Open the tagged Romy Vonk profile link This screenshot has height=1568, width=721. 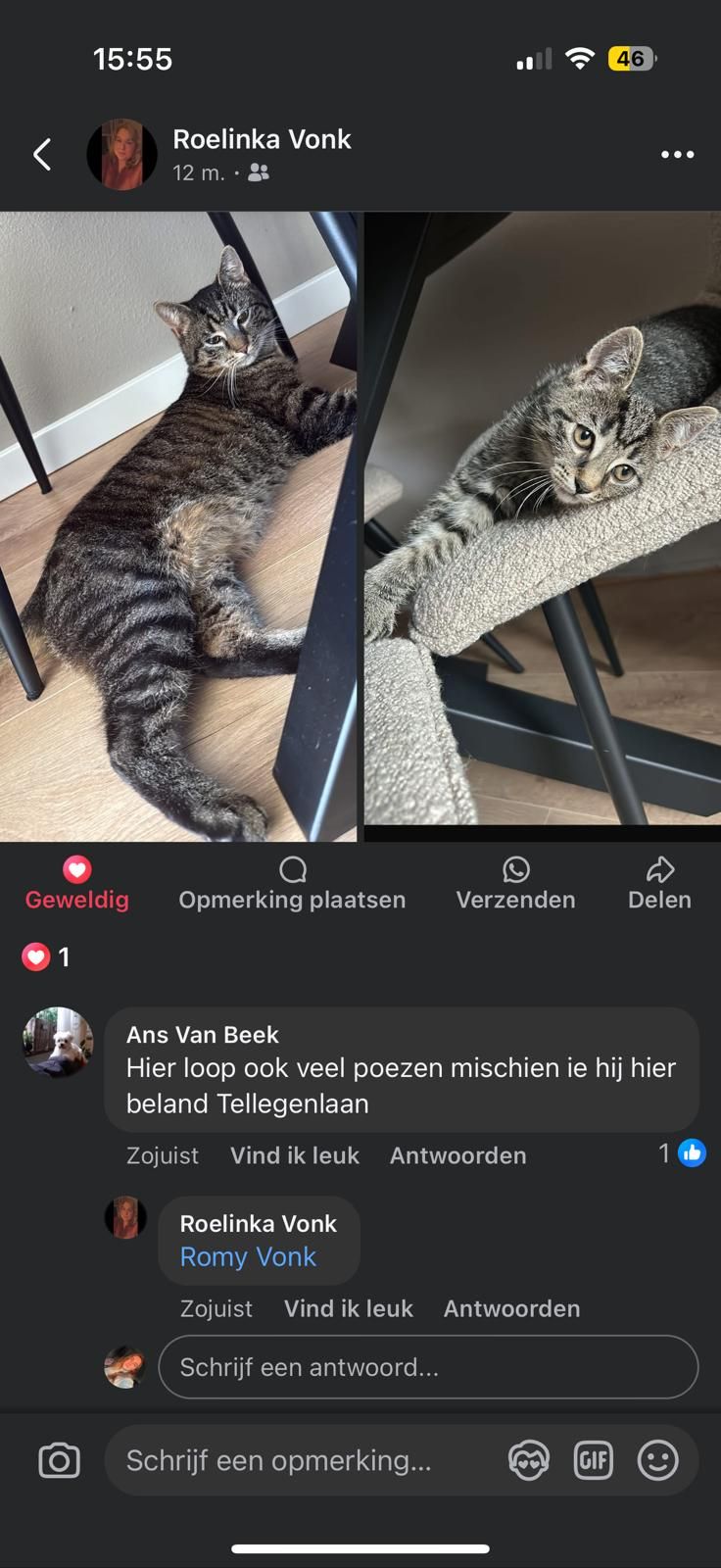(248, 1256)
